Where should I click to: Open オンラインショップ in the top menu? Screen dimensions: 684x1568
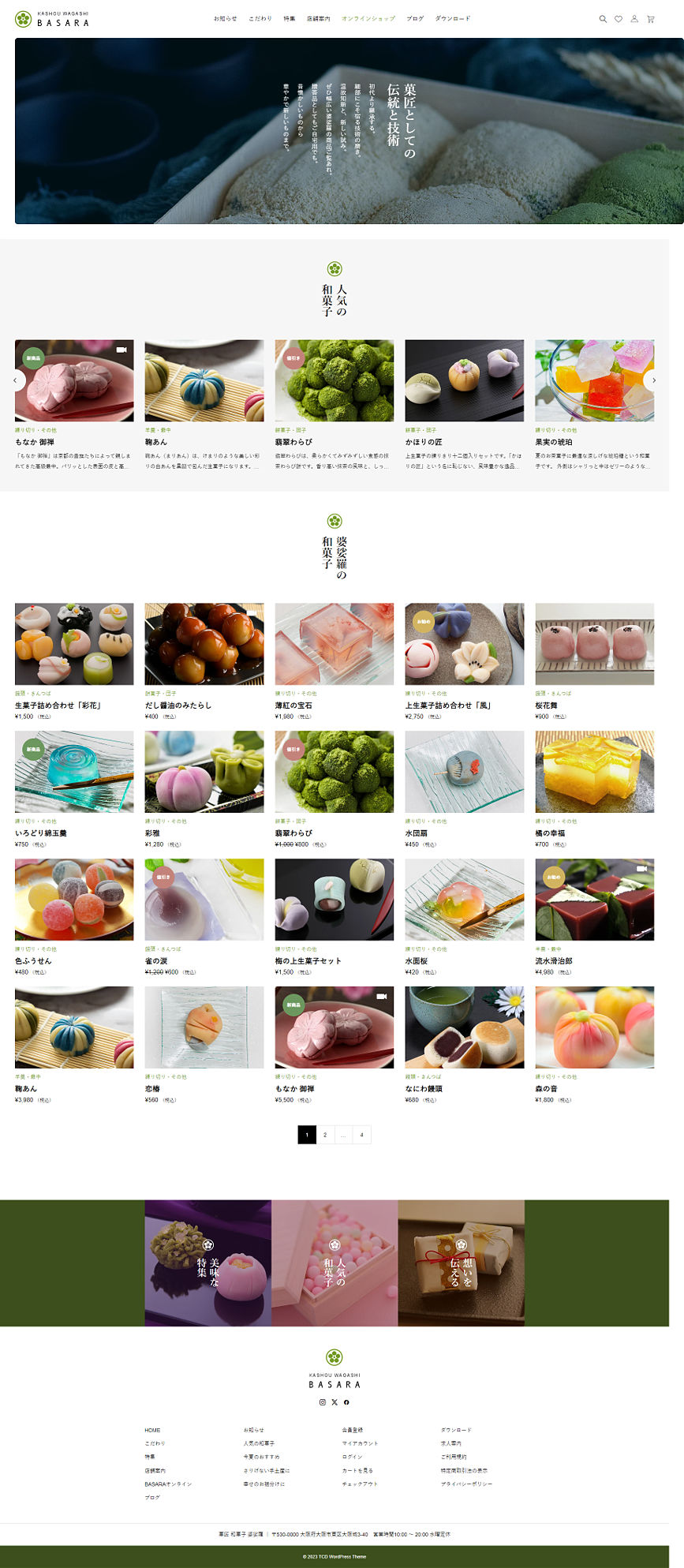click(368, 19)
